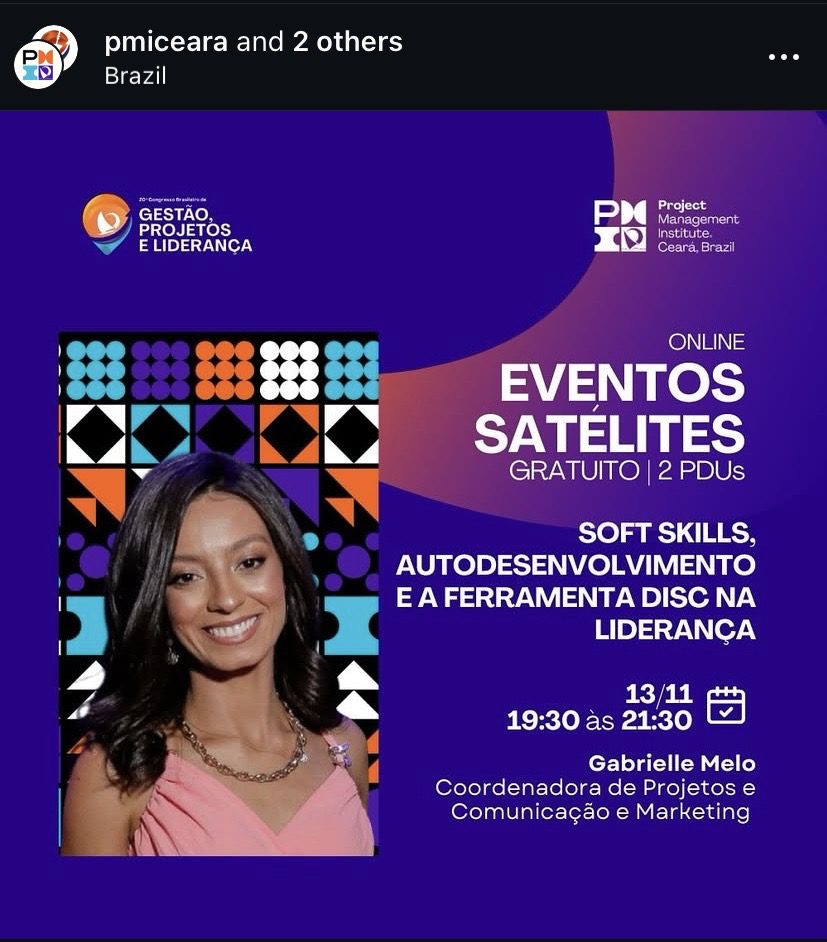Click the pmiceara profile picture icon
Screen dimensions: 827x942
click(x=41, y=55)
